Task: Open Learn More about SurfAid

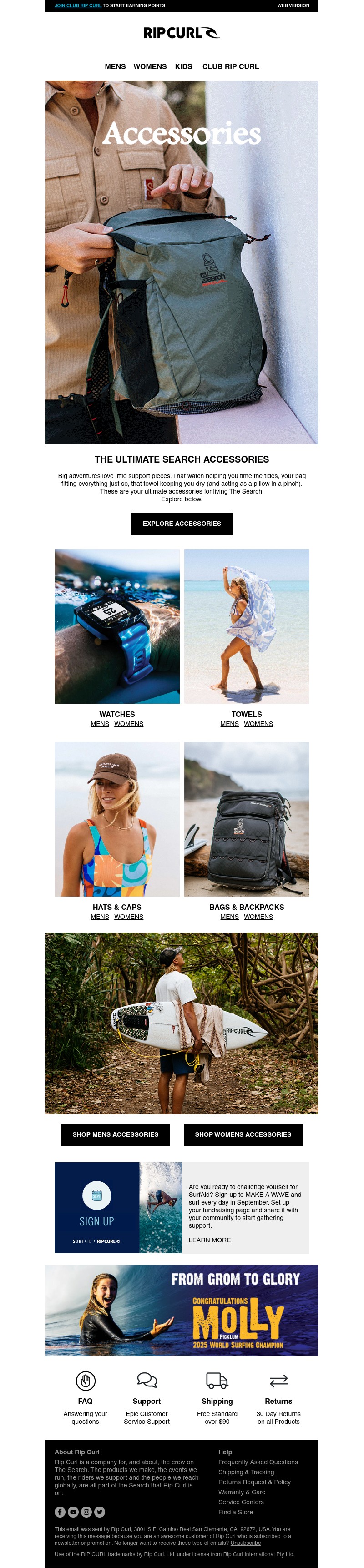Action: 209,1240
